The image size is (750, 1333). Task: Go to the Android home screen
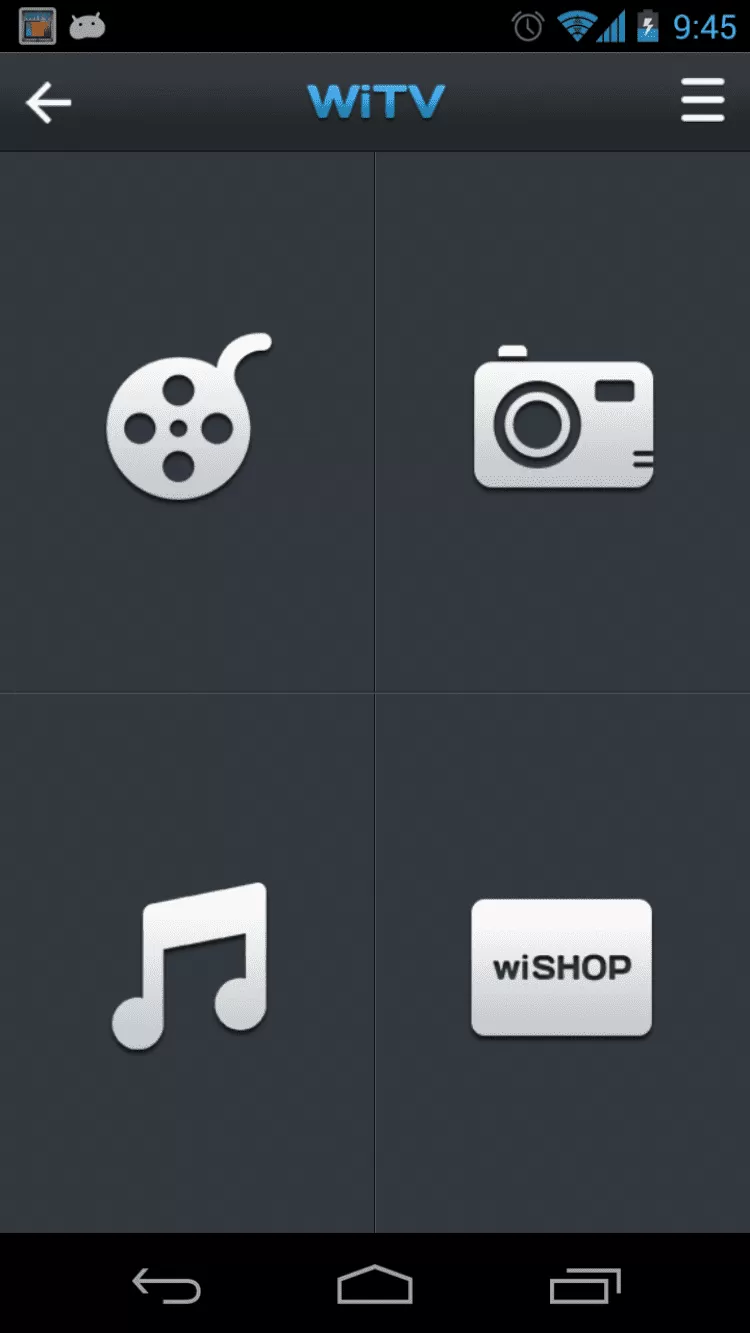pos(375,1285)
